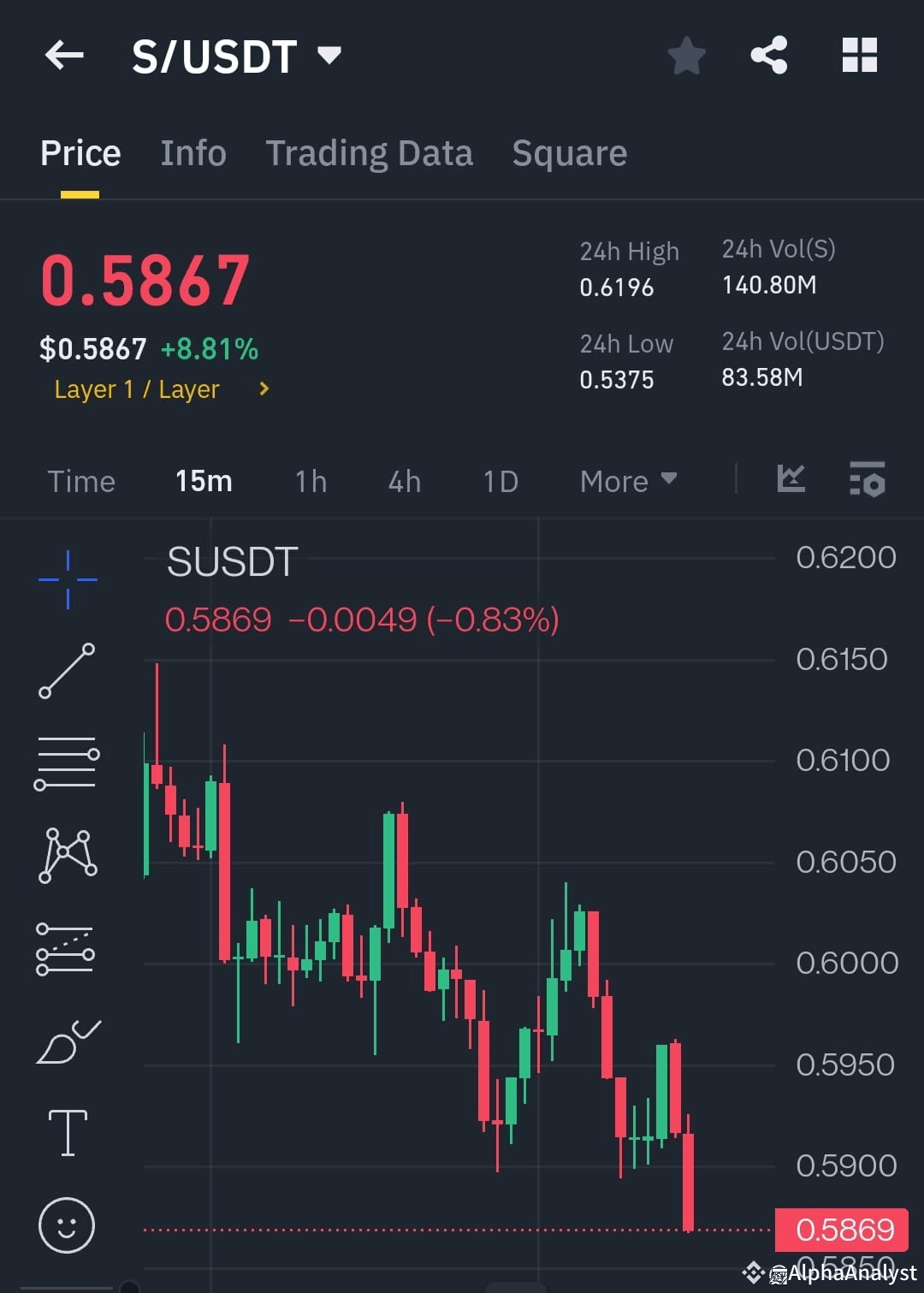
Task: Expand the More timeframe options
Action: coord(627,481)
